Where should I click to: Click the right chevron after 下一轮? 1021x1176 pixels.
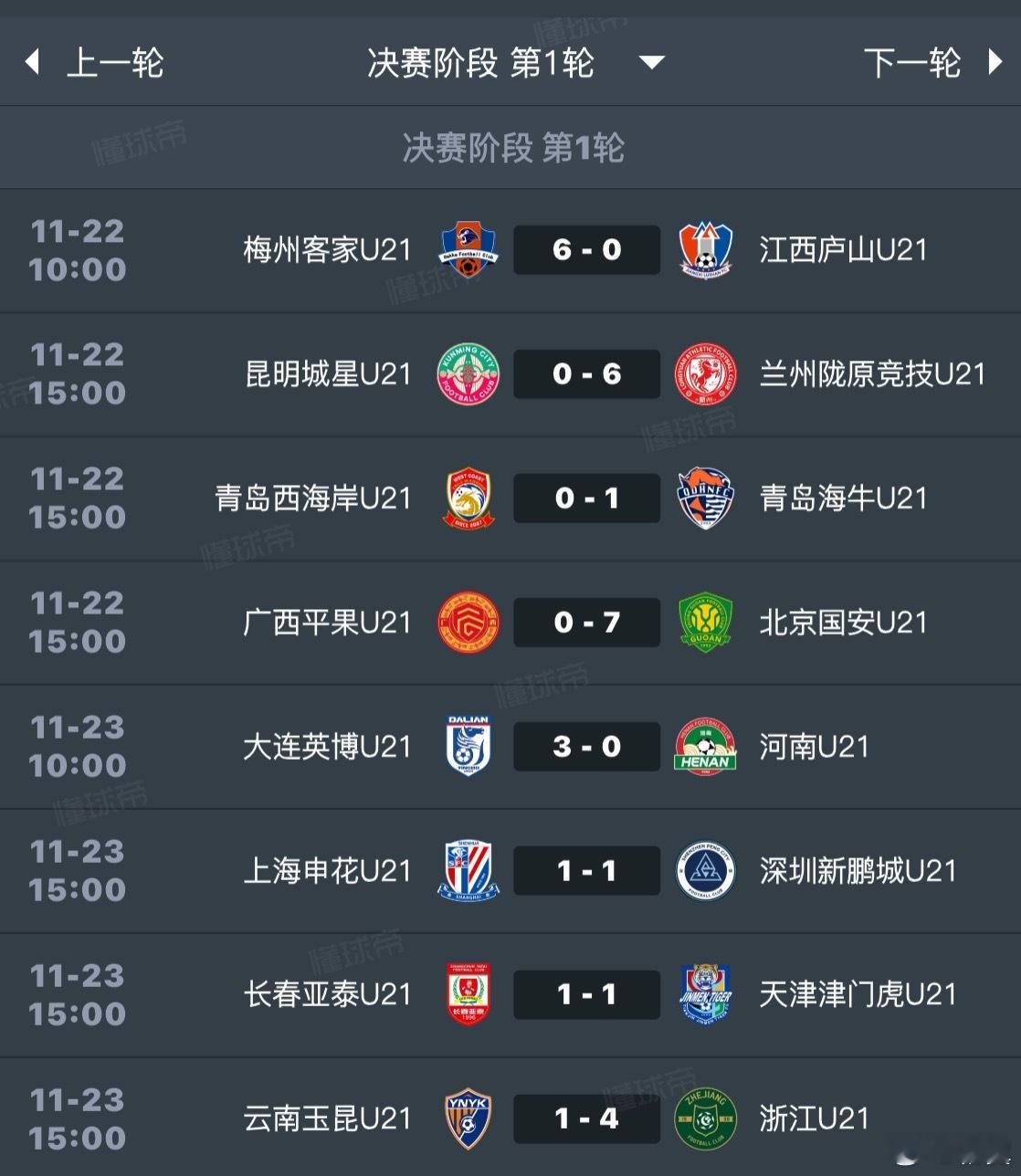coord(992,62)
